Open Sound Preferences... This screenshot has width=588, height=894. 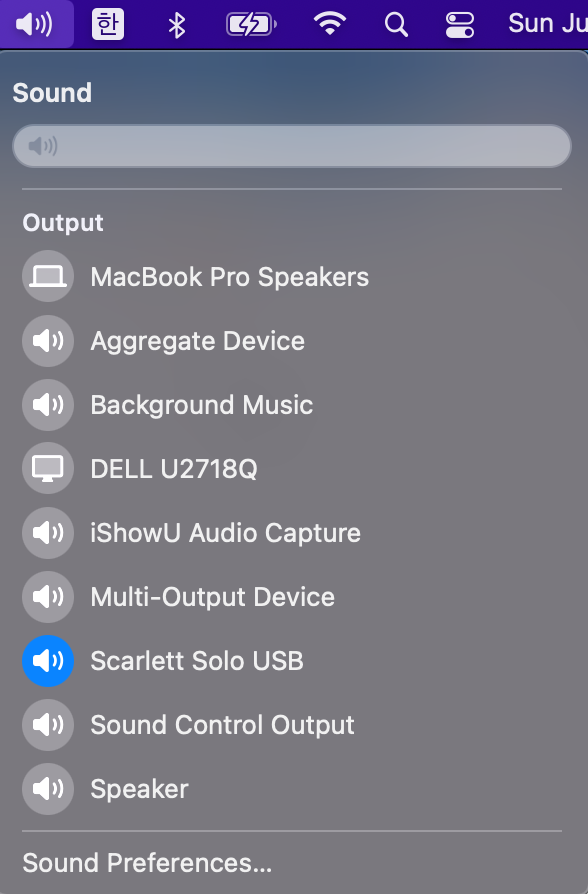tap(147, 863)
